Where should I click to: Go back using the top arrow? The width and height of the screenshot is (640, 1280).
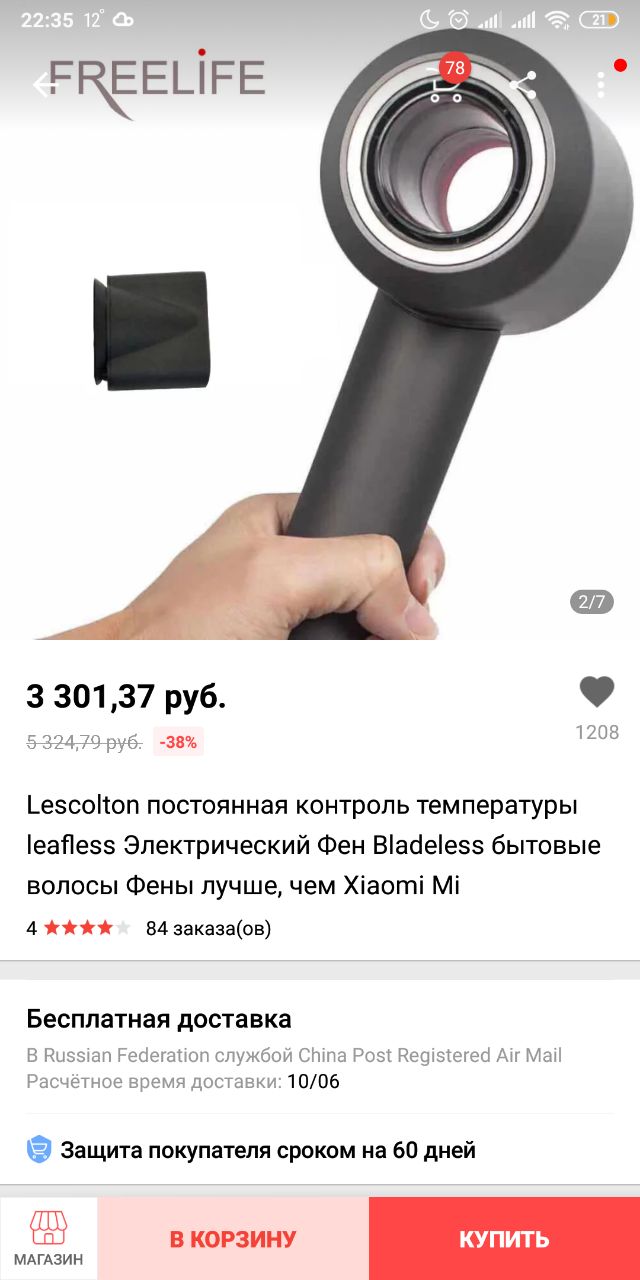click(x=44, y=84)
